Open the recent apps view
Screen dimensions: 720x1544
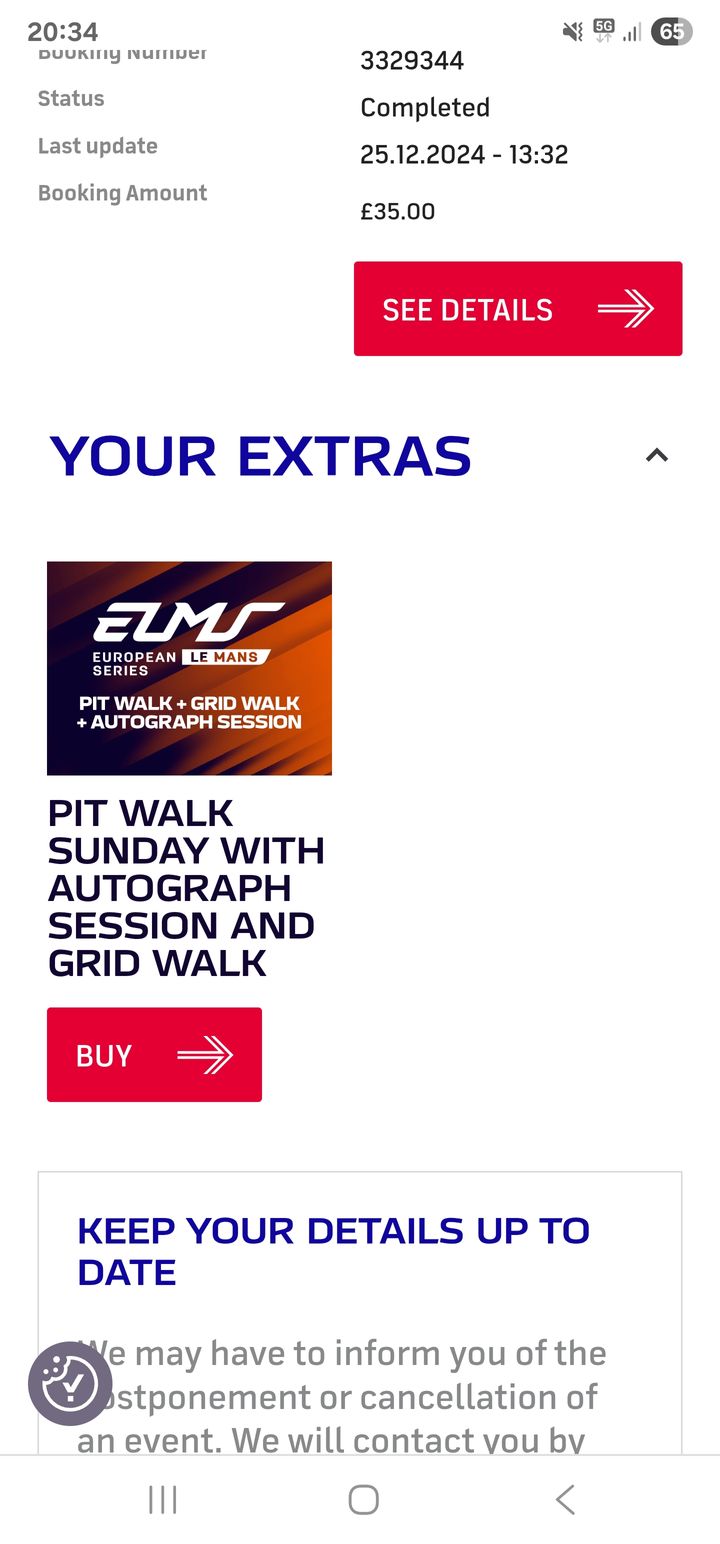coord(162,1499)
